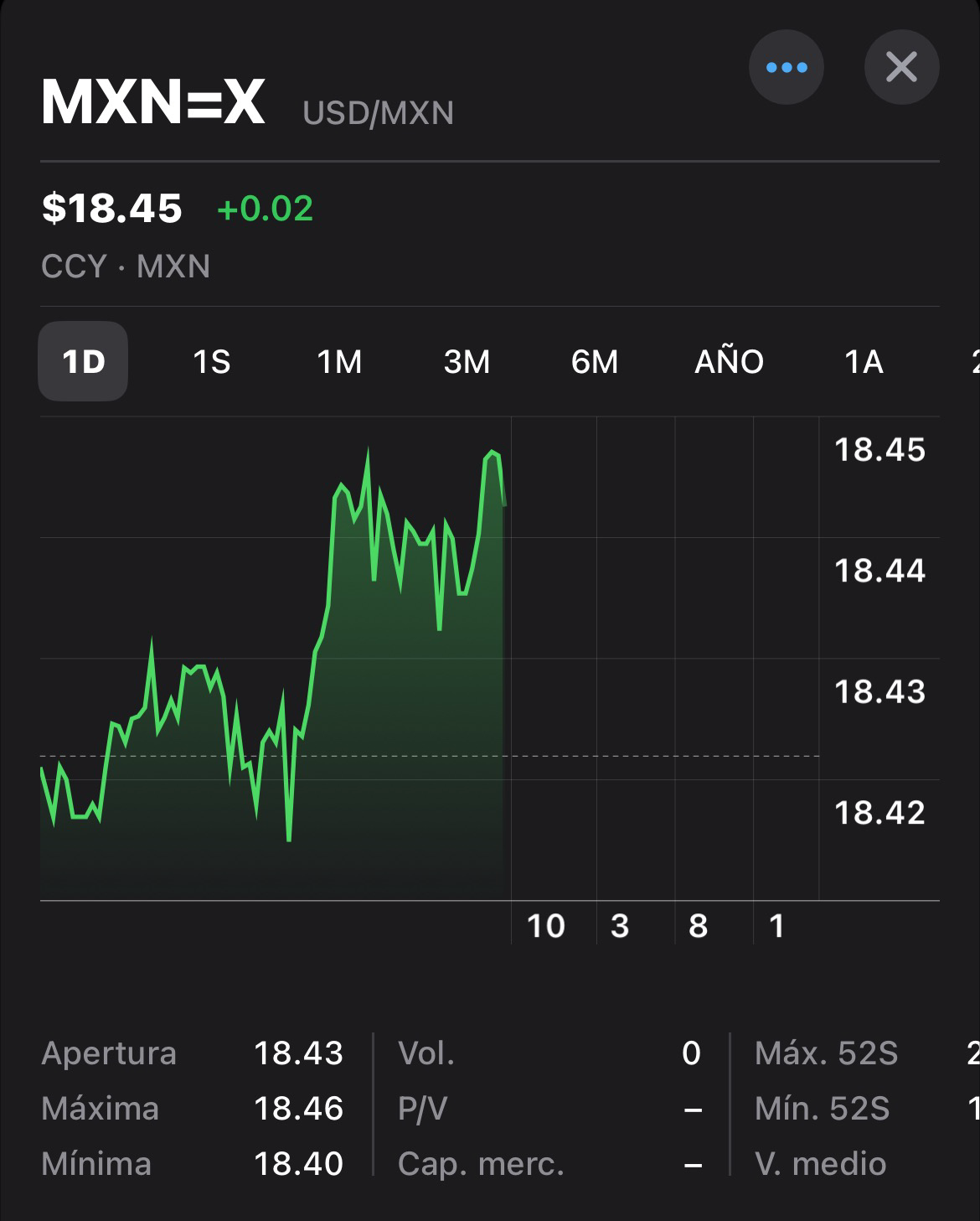Screen dimensions: 980x1221
Task: Switch chart to 1S range
Action: 211,362
